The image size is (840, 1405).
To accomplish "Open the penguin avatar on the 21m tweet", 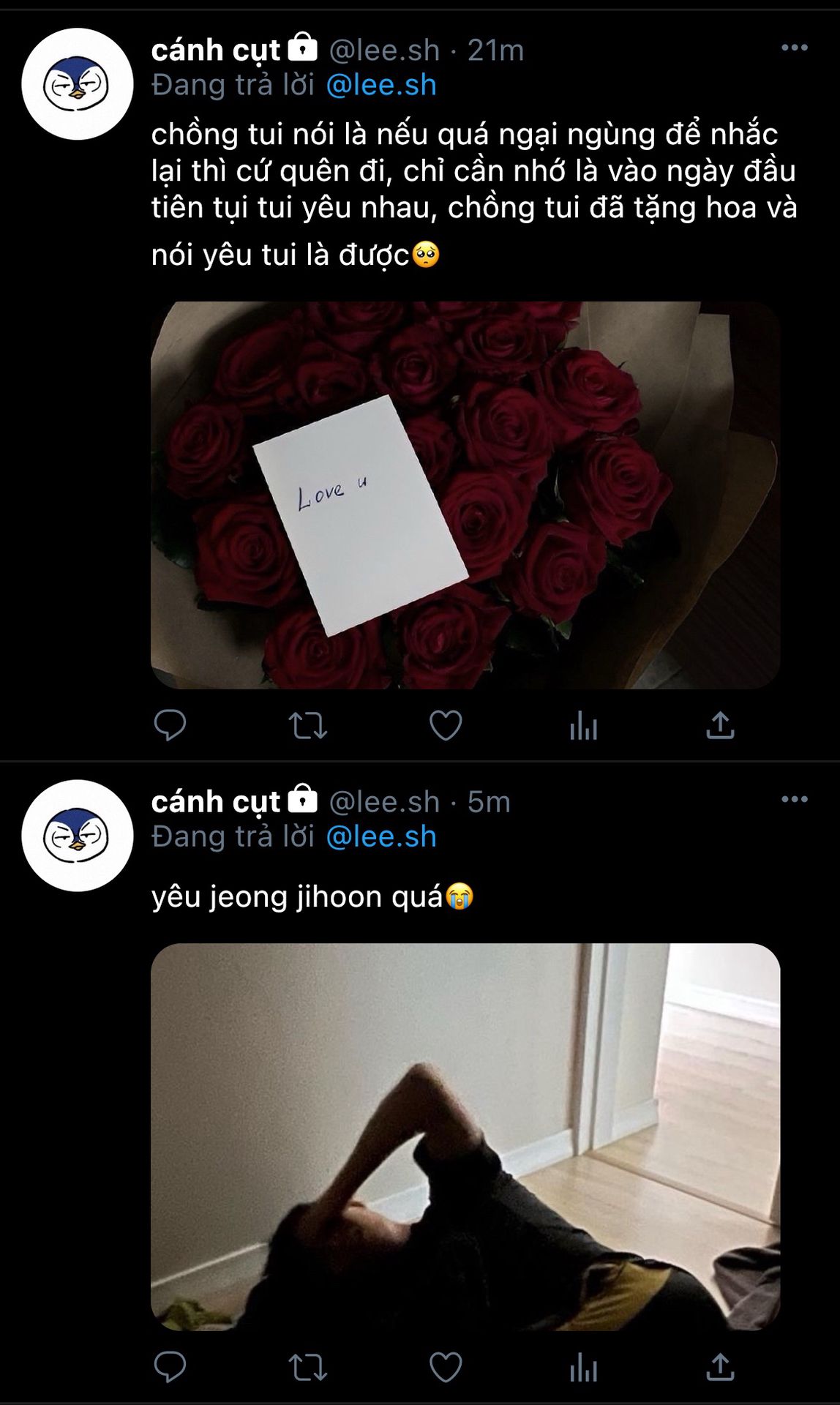I will [78, 84].
